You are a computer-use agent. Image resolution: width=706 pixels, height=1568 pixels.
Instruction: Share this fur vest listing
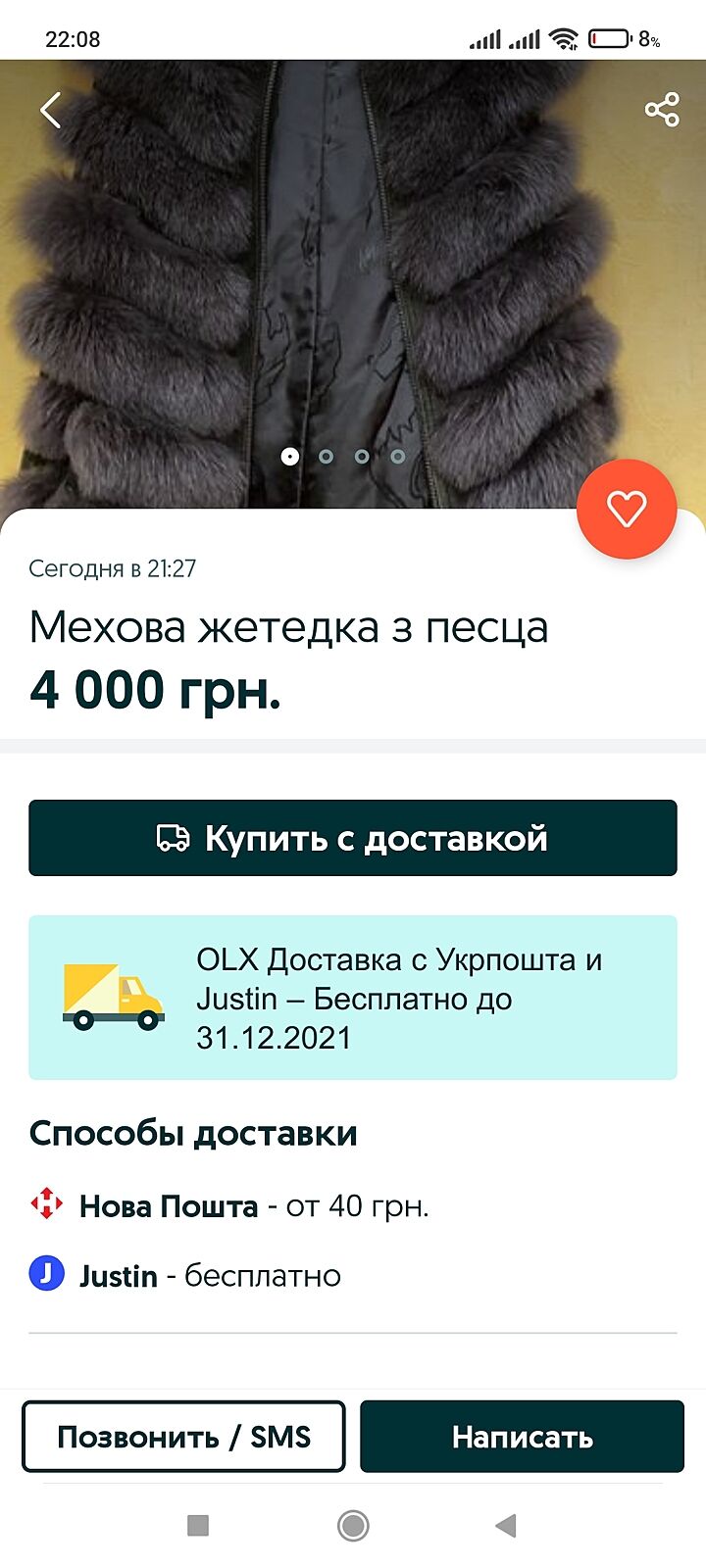662,109
